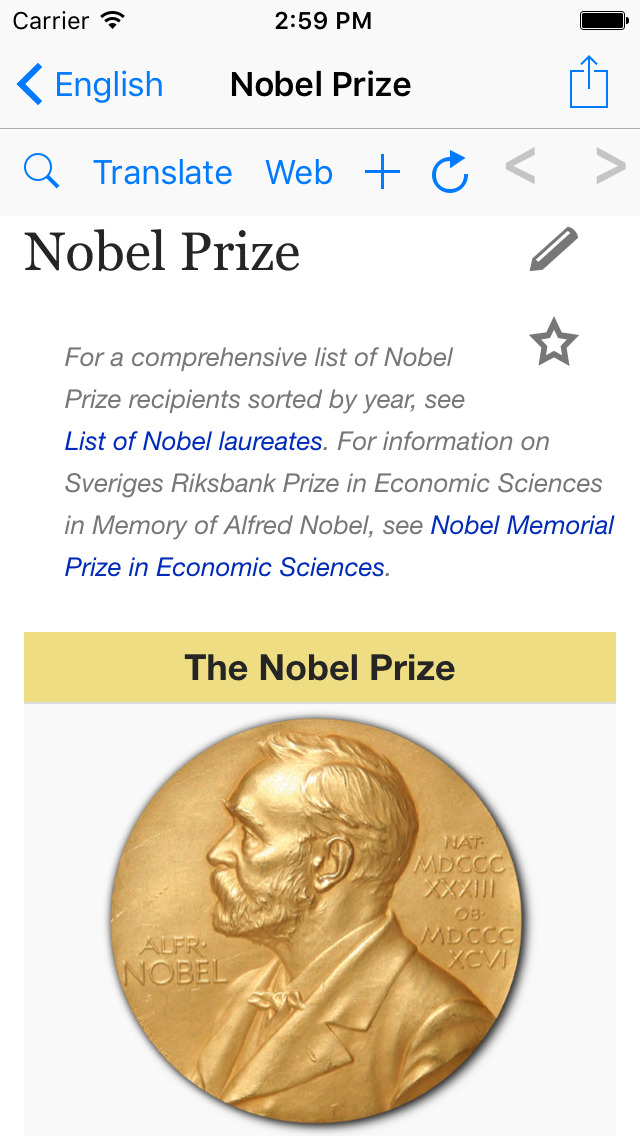Edit the article with the pencil icon
Screen dimensions: 640x1136
pos(553,250)
